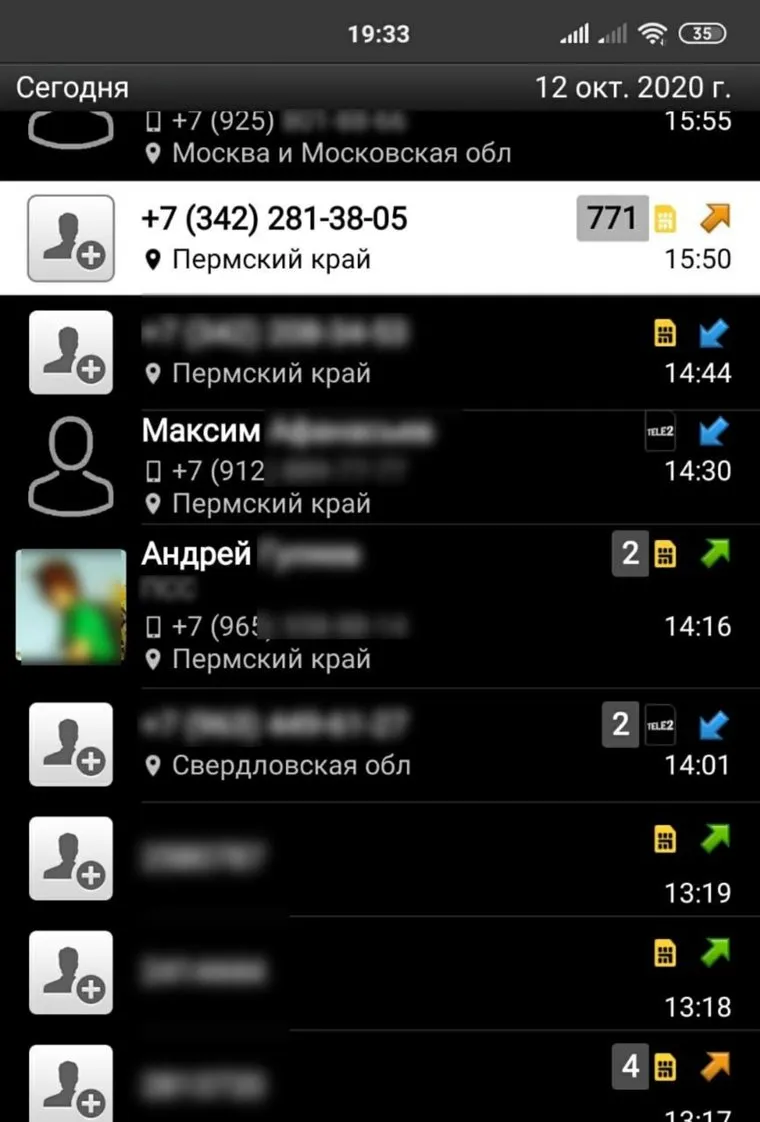
Task: Add the 14:44 caller to contacts
Action: click(70, 352)
